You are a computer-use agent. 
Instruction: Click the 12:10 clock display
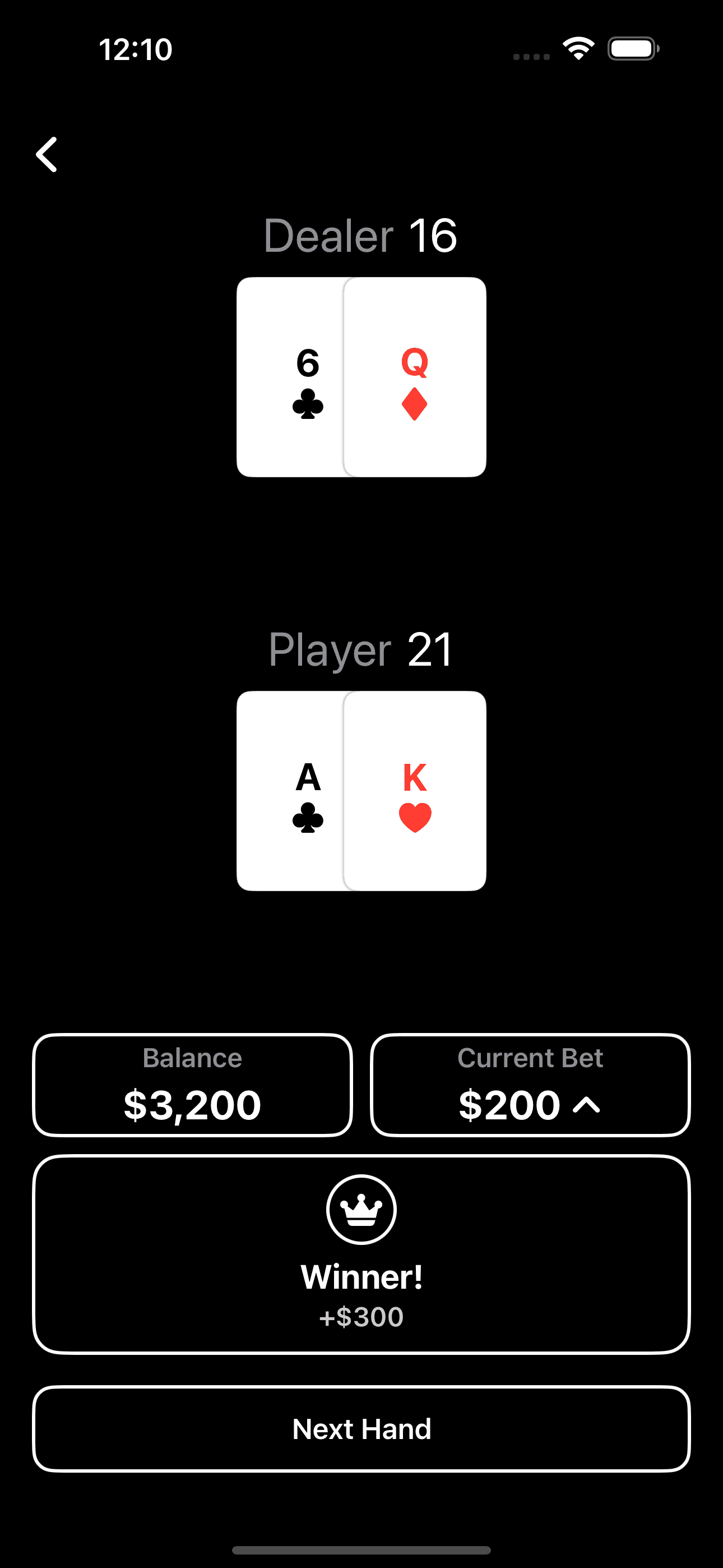135,50
